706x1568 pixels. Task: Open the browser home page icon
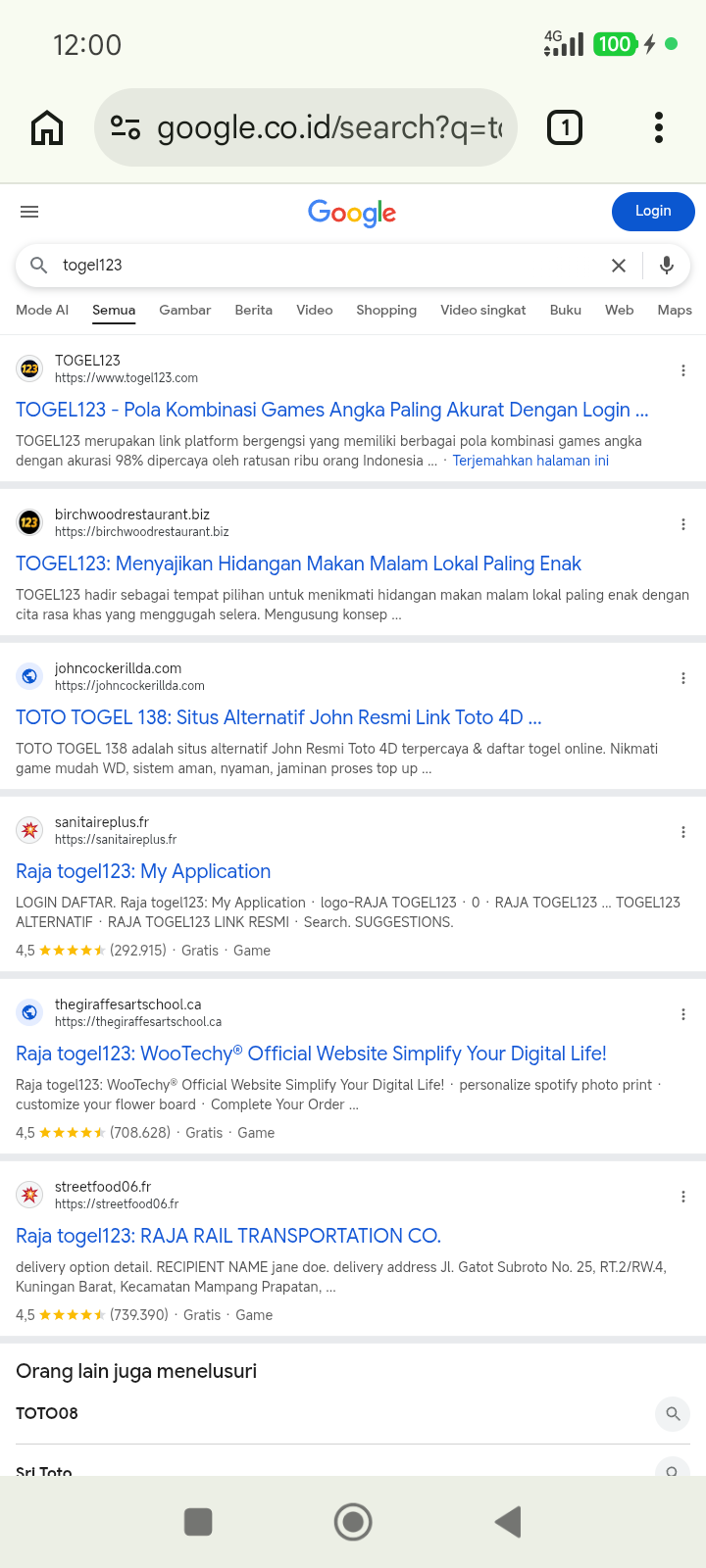(47, 127)
